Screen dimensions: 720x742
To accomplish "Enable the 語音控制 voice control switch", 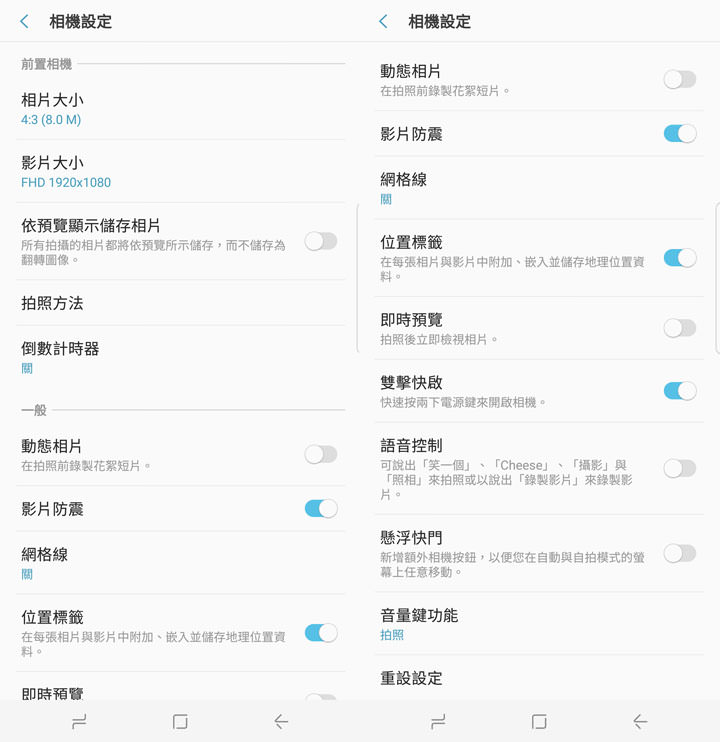I will (678, 469).
